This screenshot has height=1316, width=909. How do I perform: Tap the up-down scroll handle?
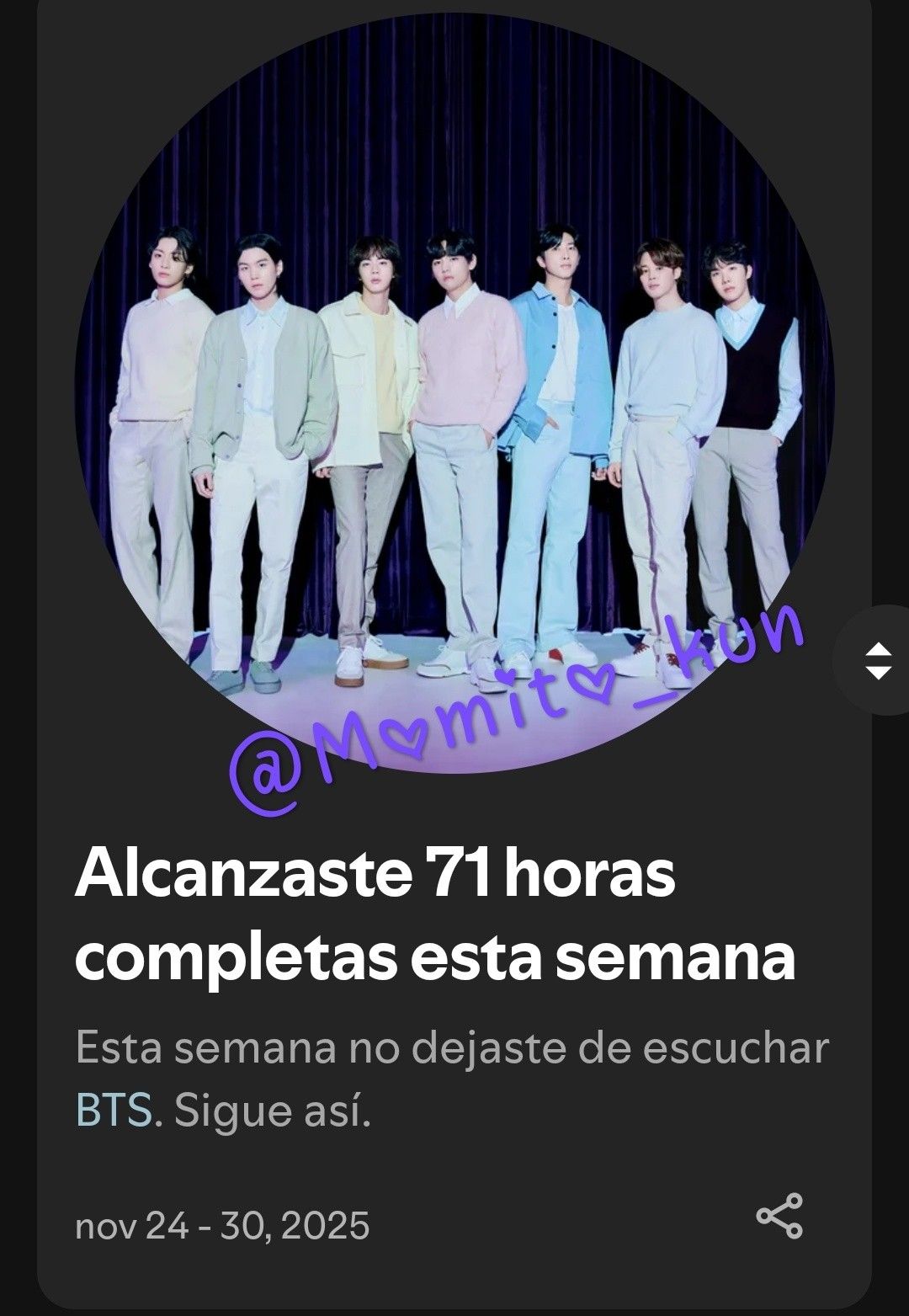[x=878, y=660]
